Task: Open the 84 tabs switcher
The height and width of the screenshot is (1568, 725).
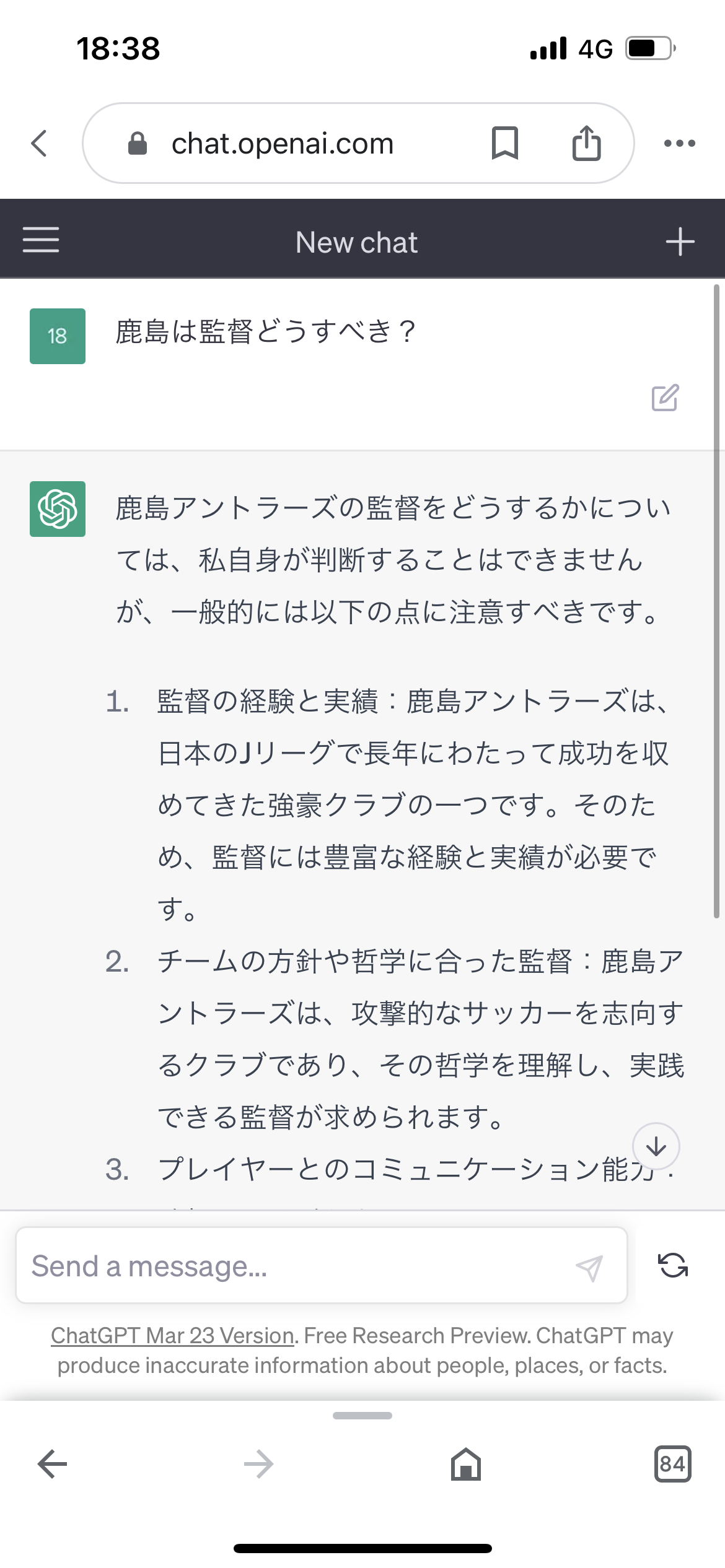Action: (673, 1464)
